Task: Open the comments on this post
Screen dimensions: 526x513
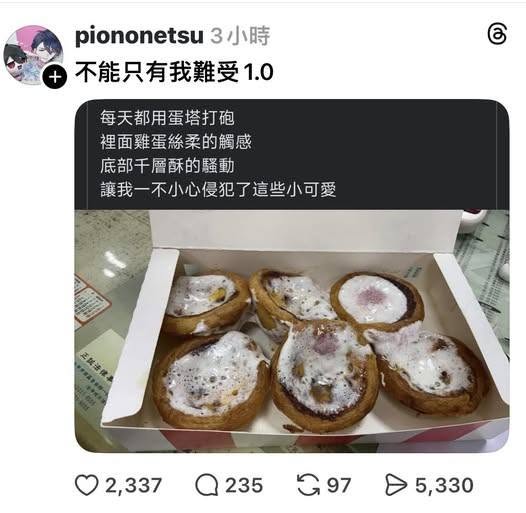Action: (207, 485)
